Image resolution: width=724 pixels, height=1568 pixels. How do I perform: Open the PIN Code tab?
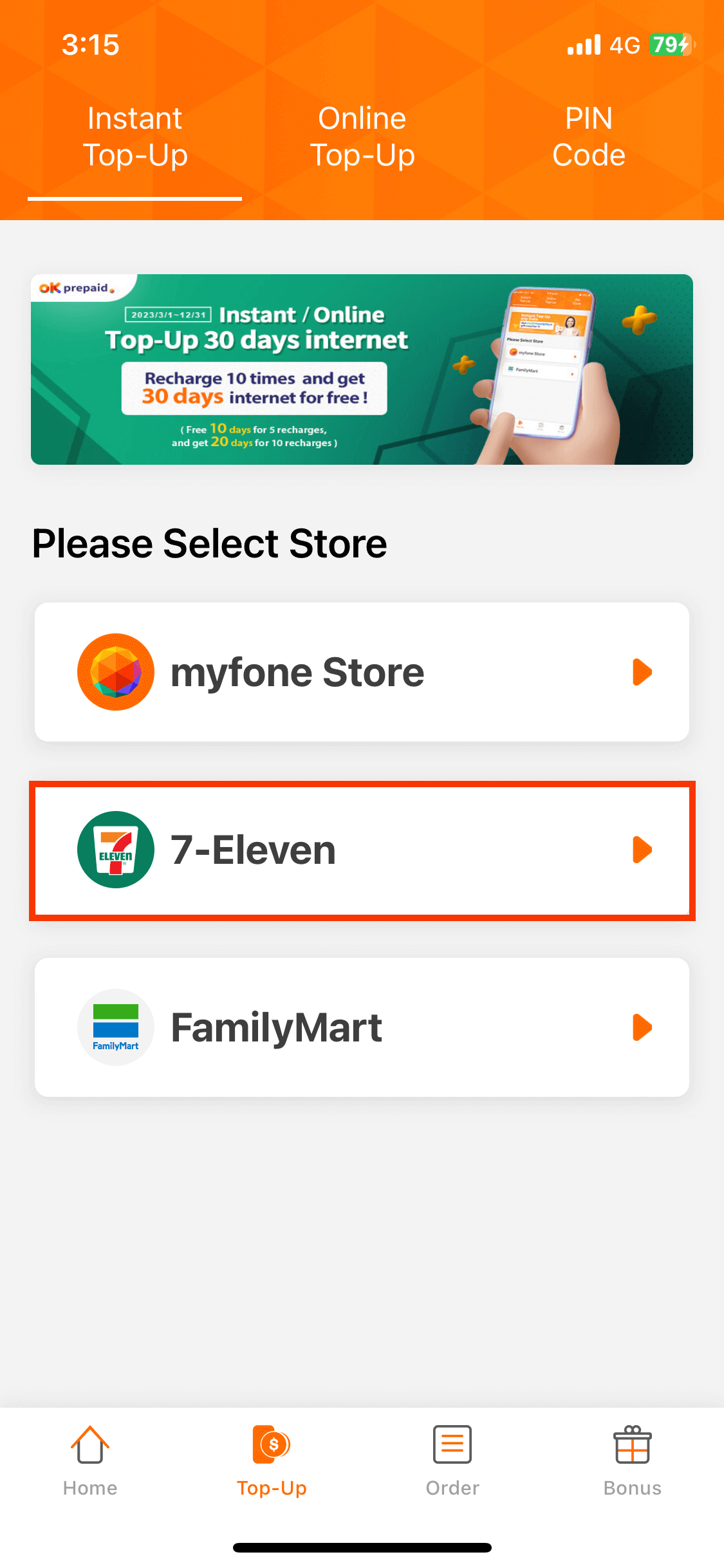[x=588, y=137]
